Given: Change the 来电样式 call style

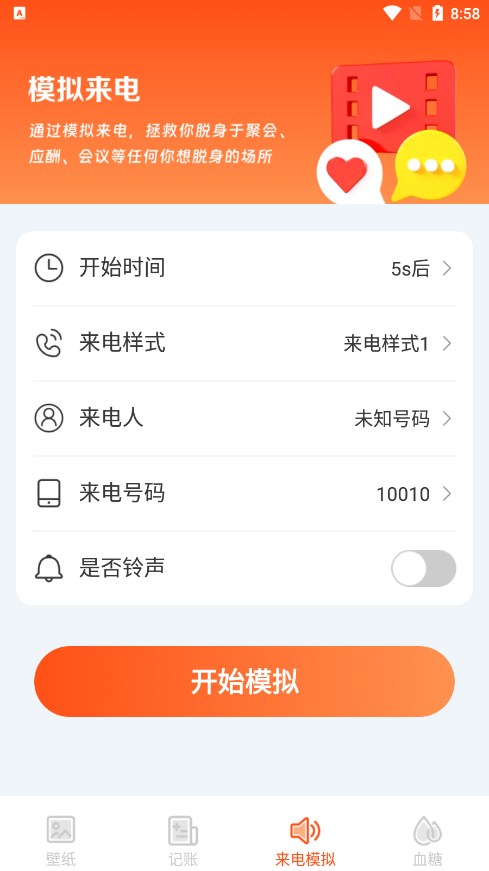Looking at the screenshot, I should [x=244, y=343].
